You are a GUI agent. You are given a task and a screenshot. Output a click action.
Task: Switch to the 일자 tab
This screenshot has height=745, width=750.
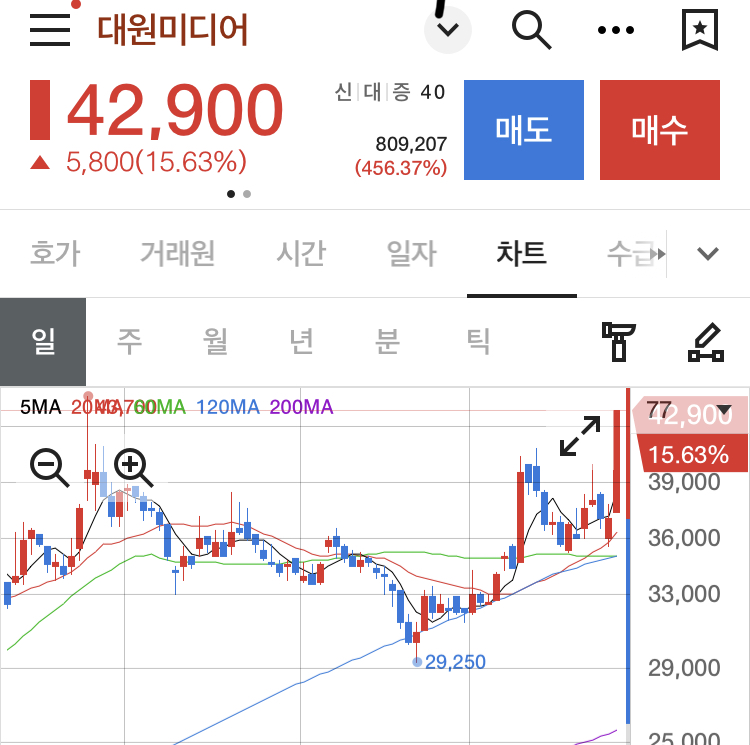coord(411,254)
